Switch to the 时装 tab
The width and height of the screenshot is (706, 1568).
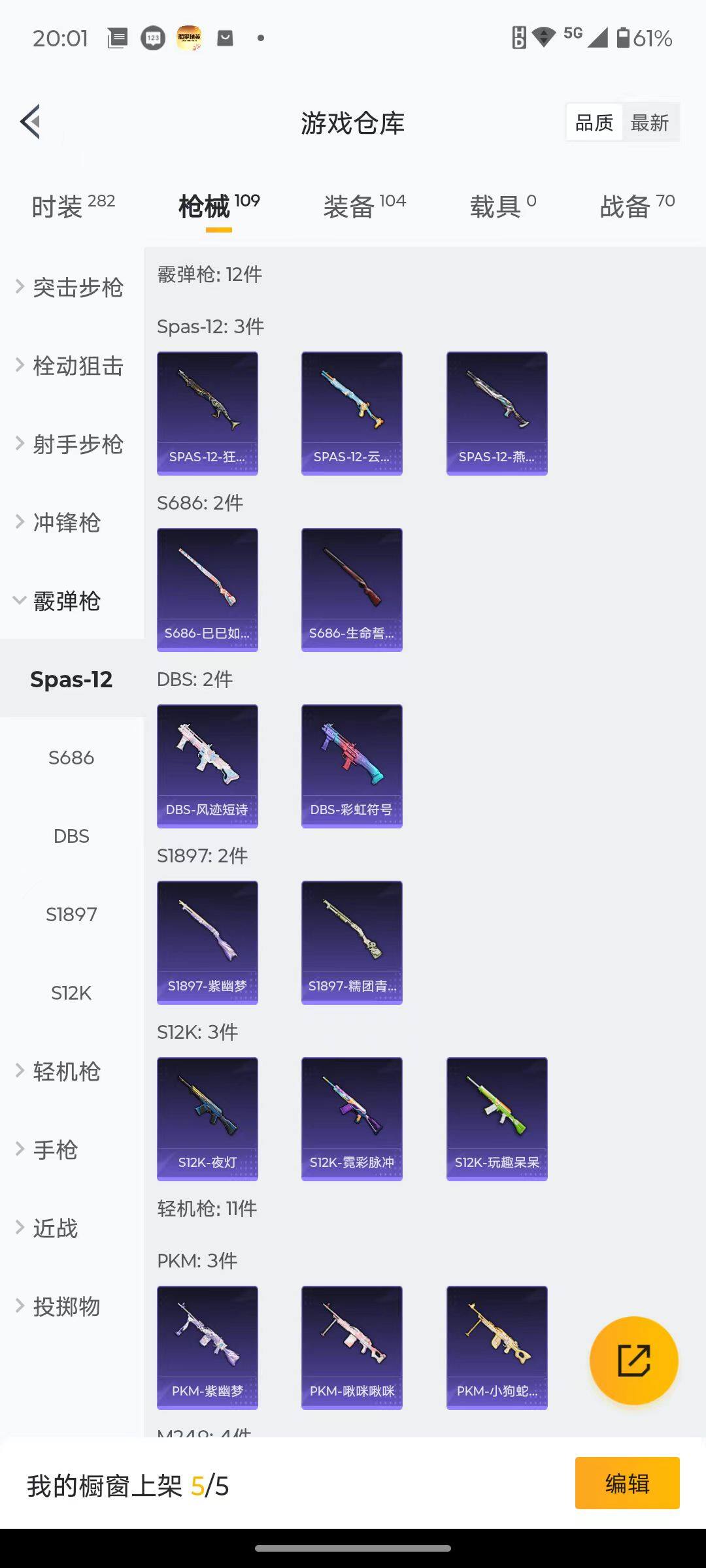point(73,206)
